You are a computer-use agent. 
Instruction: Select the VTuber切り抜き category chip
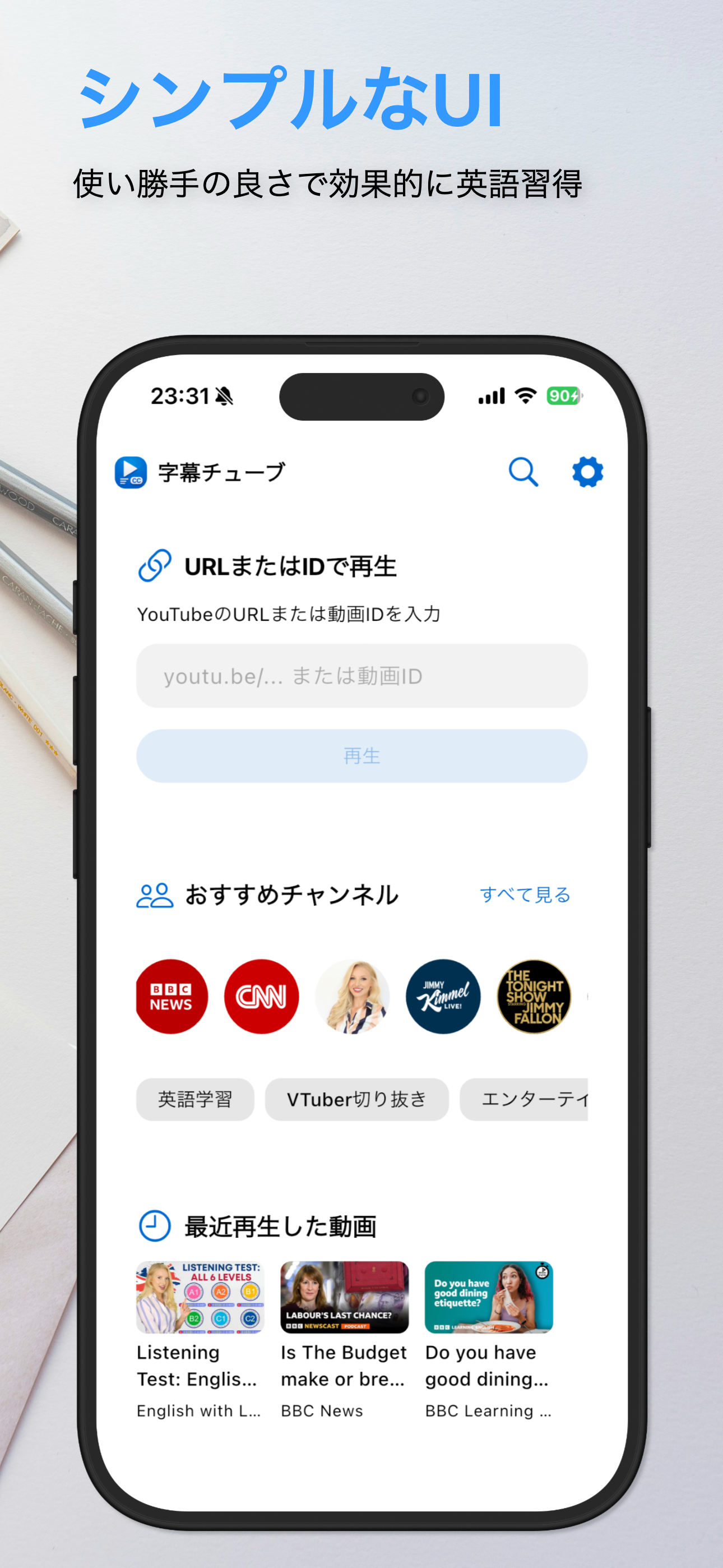356,1099
